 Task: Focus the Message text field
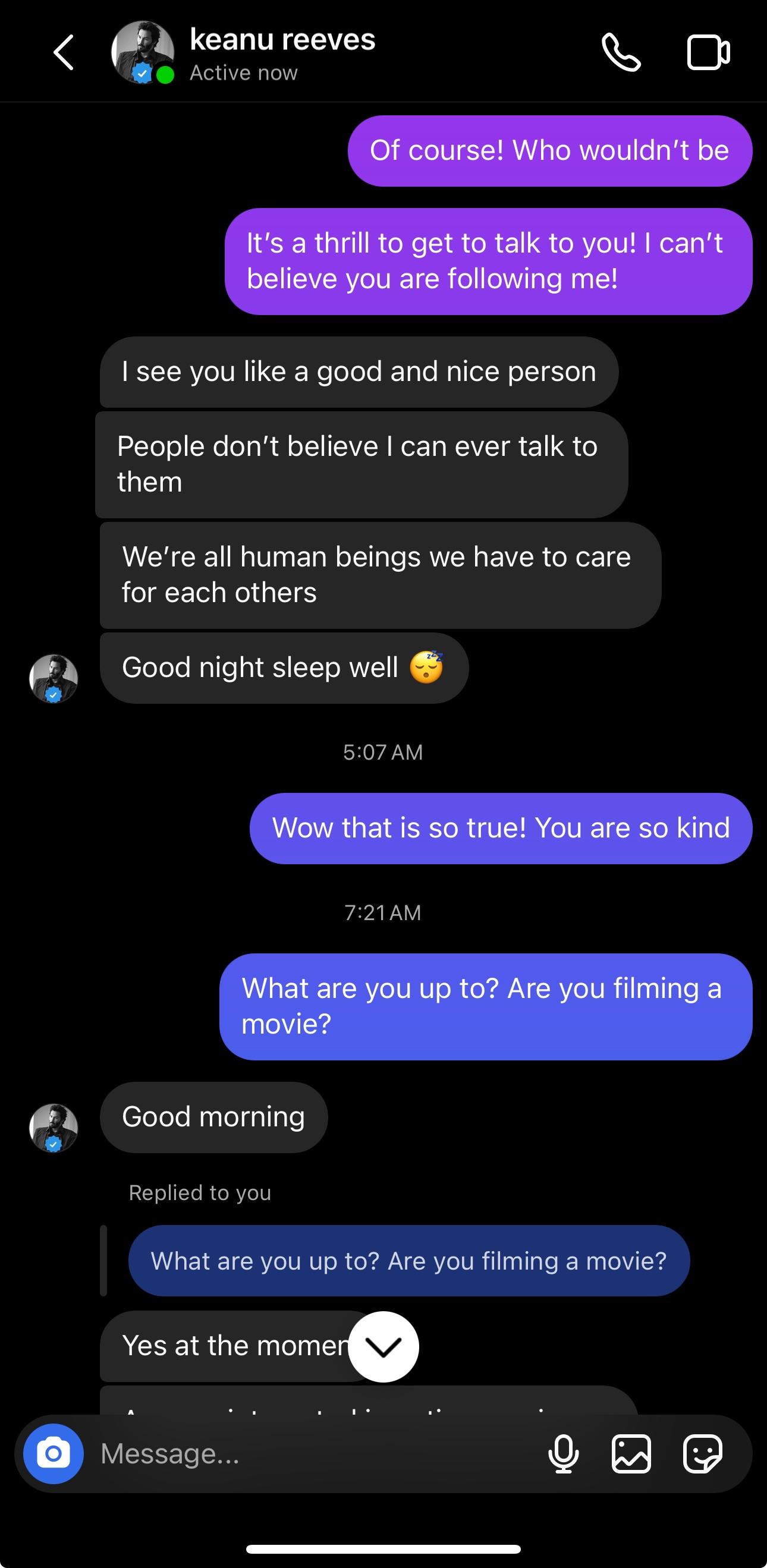[x=316, y=1453]
